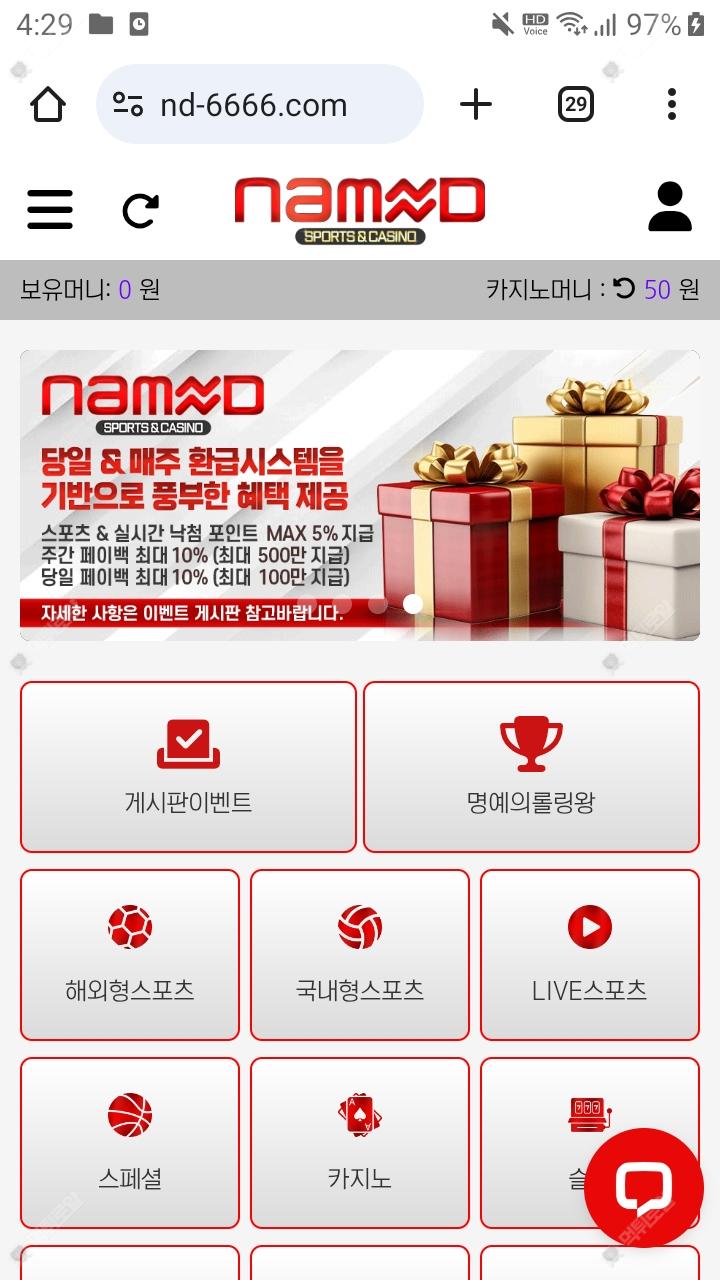This screenshot has height=1280, width=720.
Task: Select 해외형스포츠
Action: pos(130,954)
